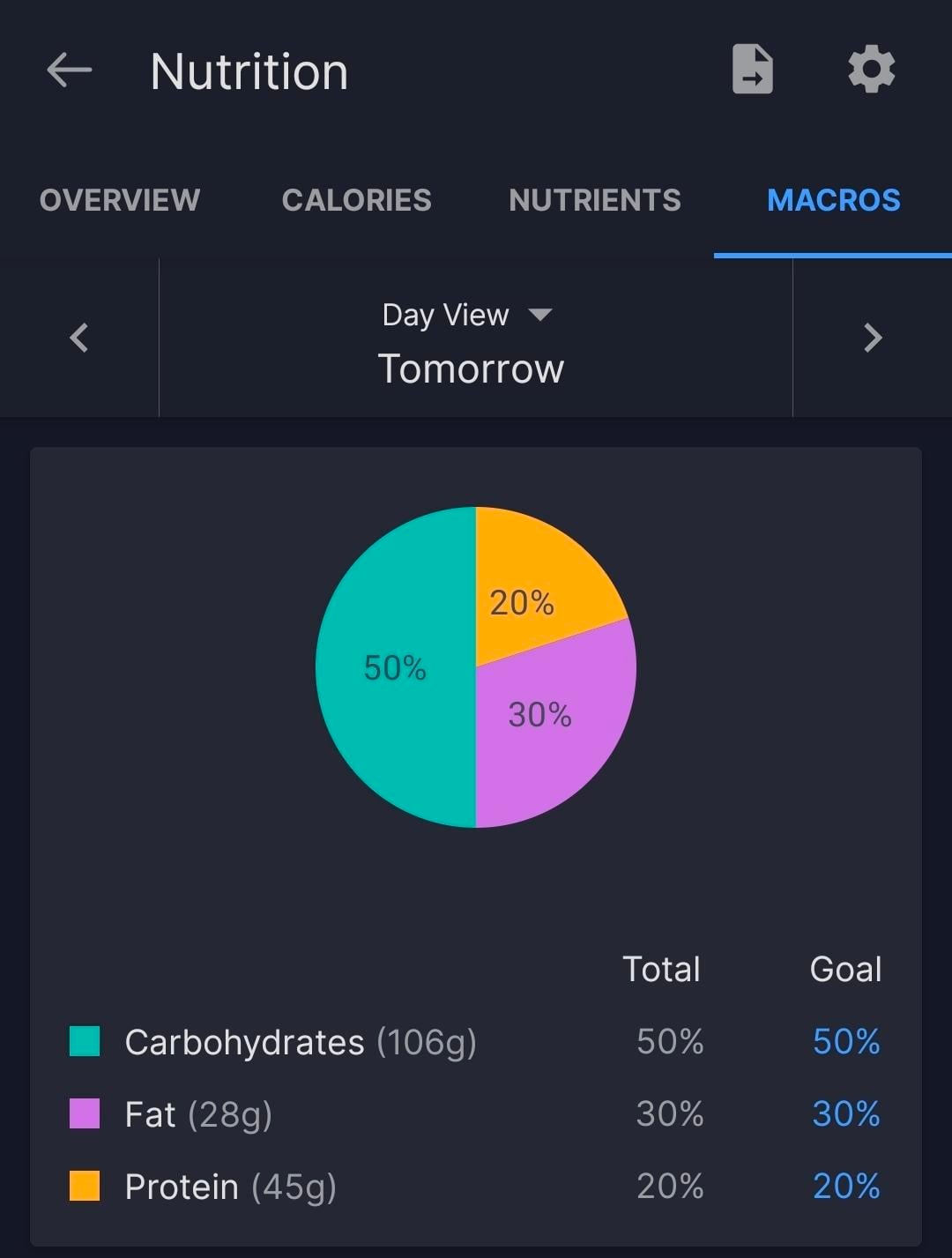Edit the Protein 20% goal
The image size is (952, 1258).
[x=845, y=1187]
